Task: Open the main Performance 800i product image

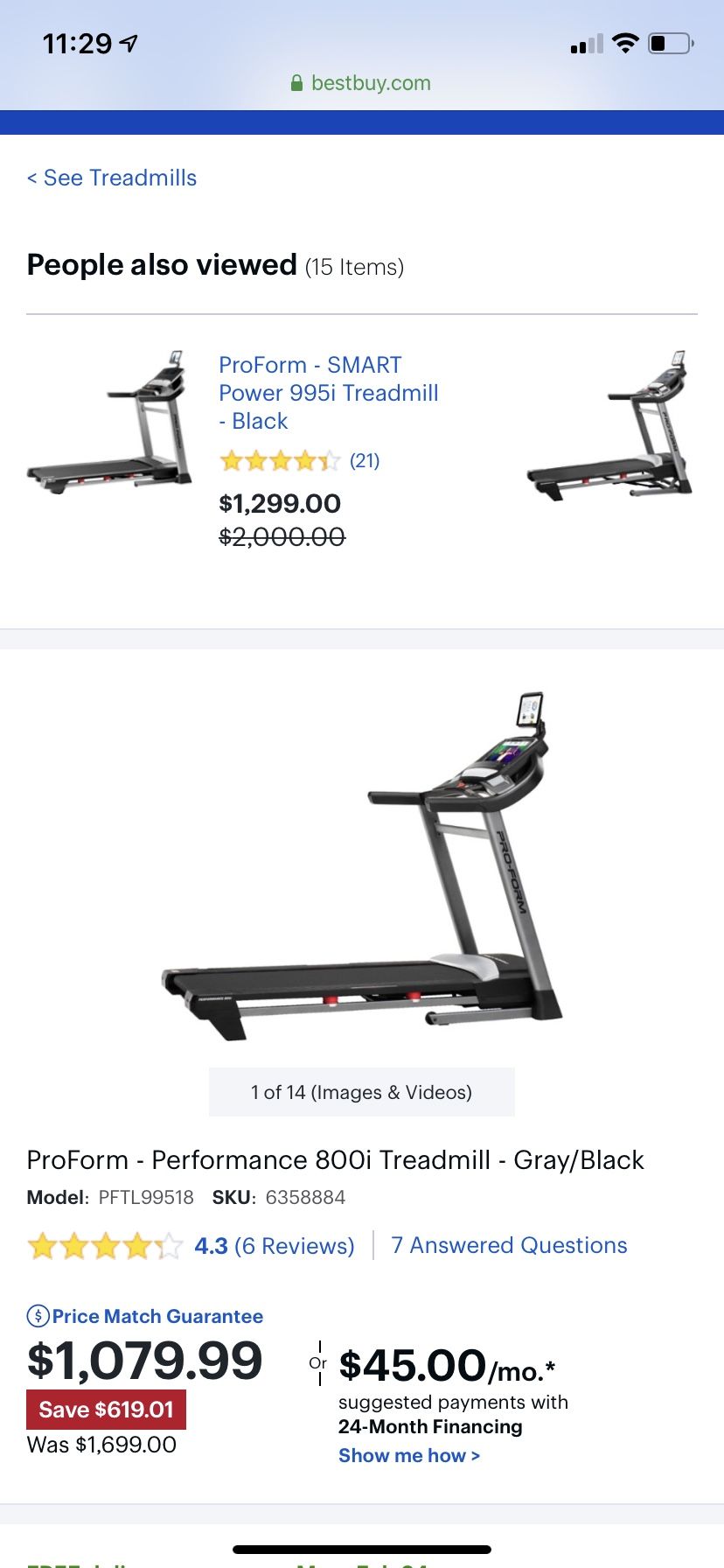Action: (362, 866)
